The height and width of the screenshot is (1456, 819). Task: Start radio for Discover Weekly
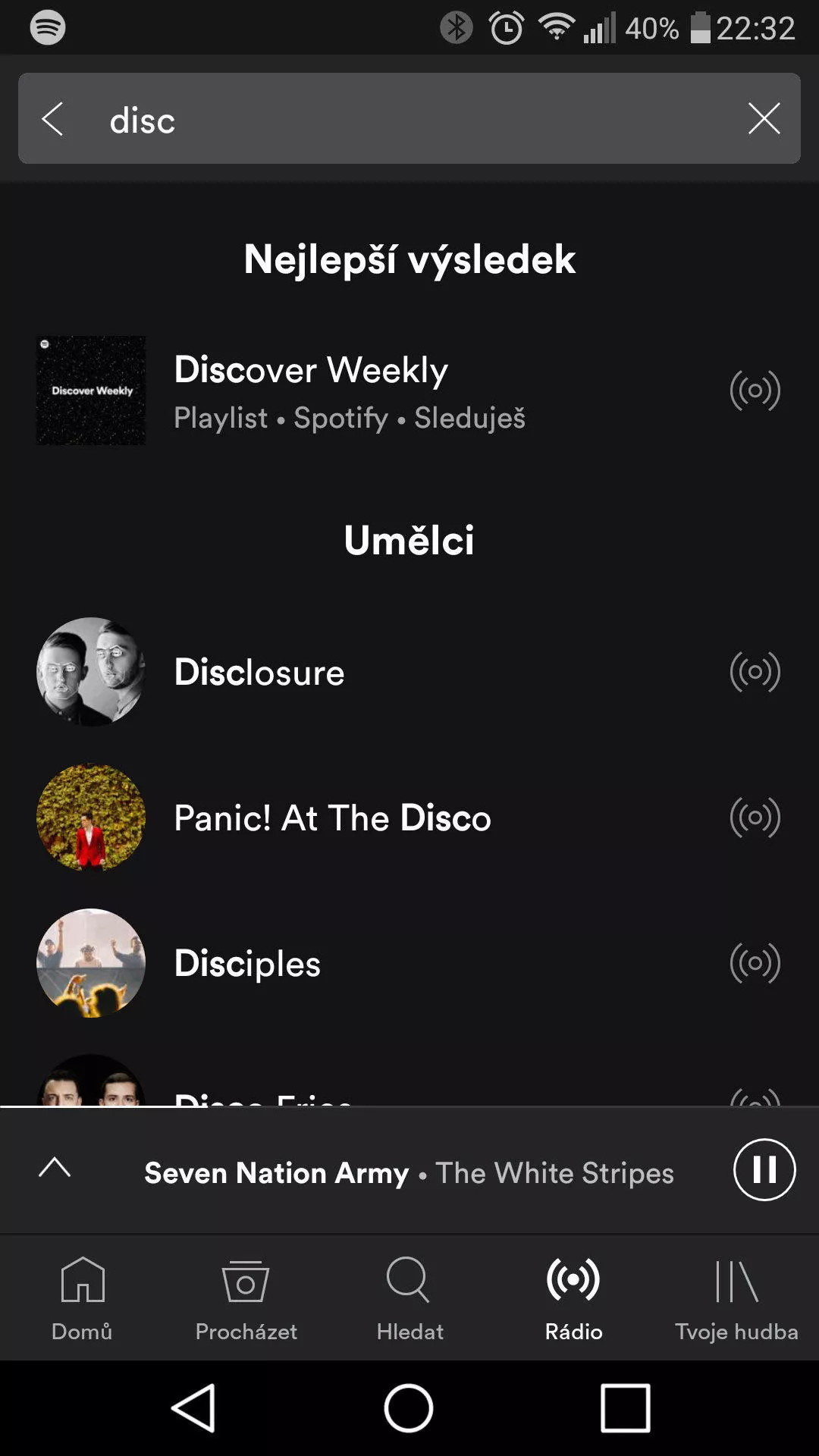click(x=755, y=391)
